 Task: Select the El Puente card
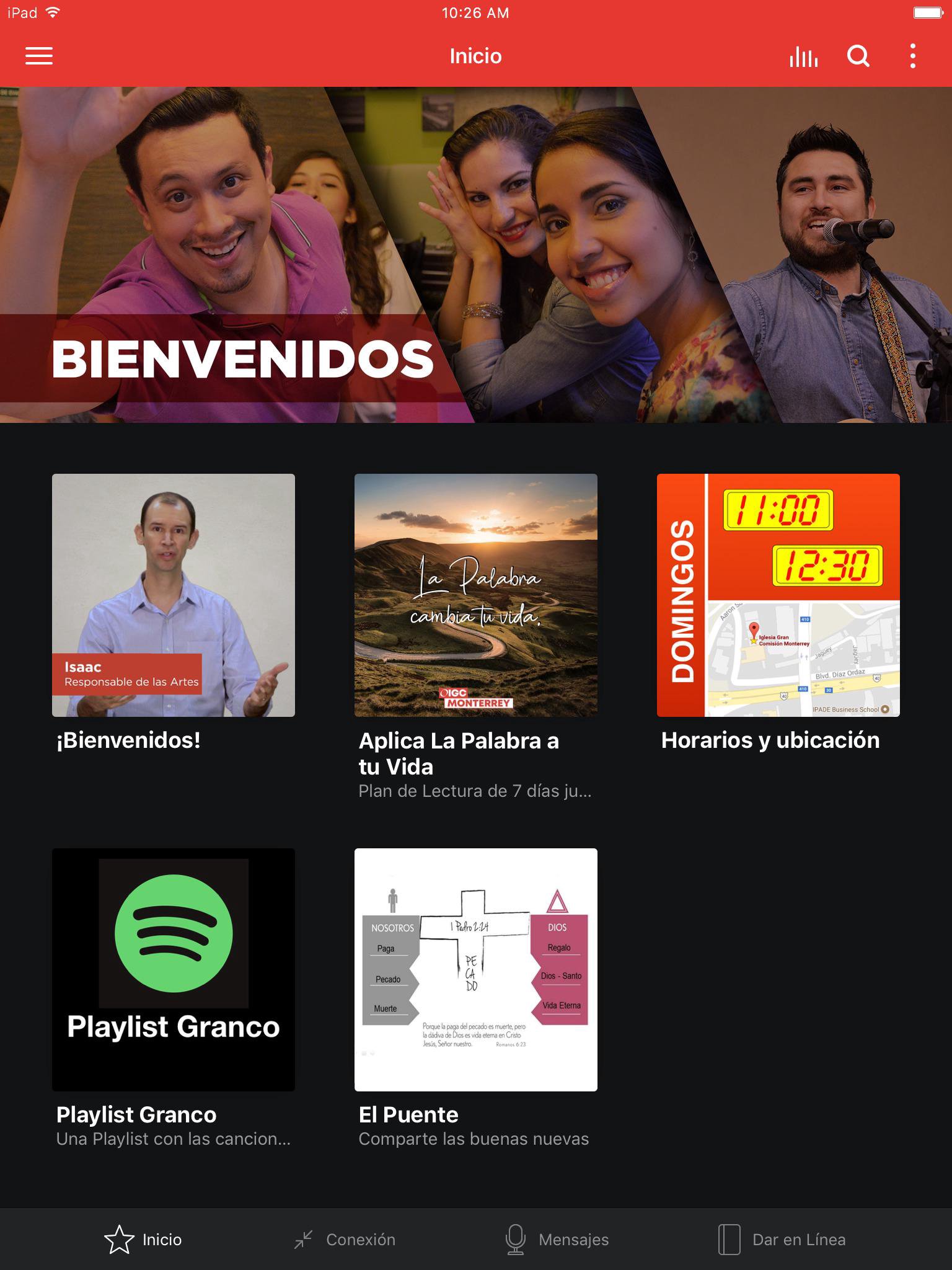[x=476, y=970]
